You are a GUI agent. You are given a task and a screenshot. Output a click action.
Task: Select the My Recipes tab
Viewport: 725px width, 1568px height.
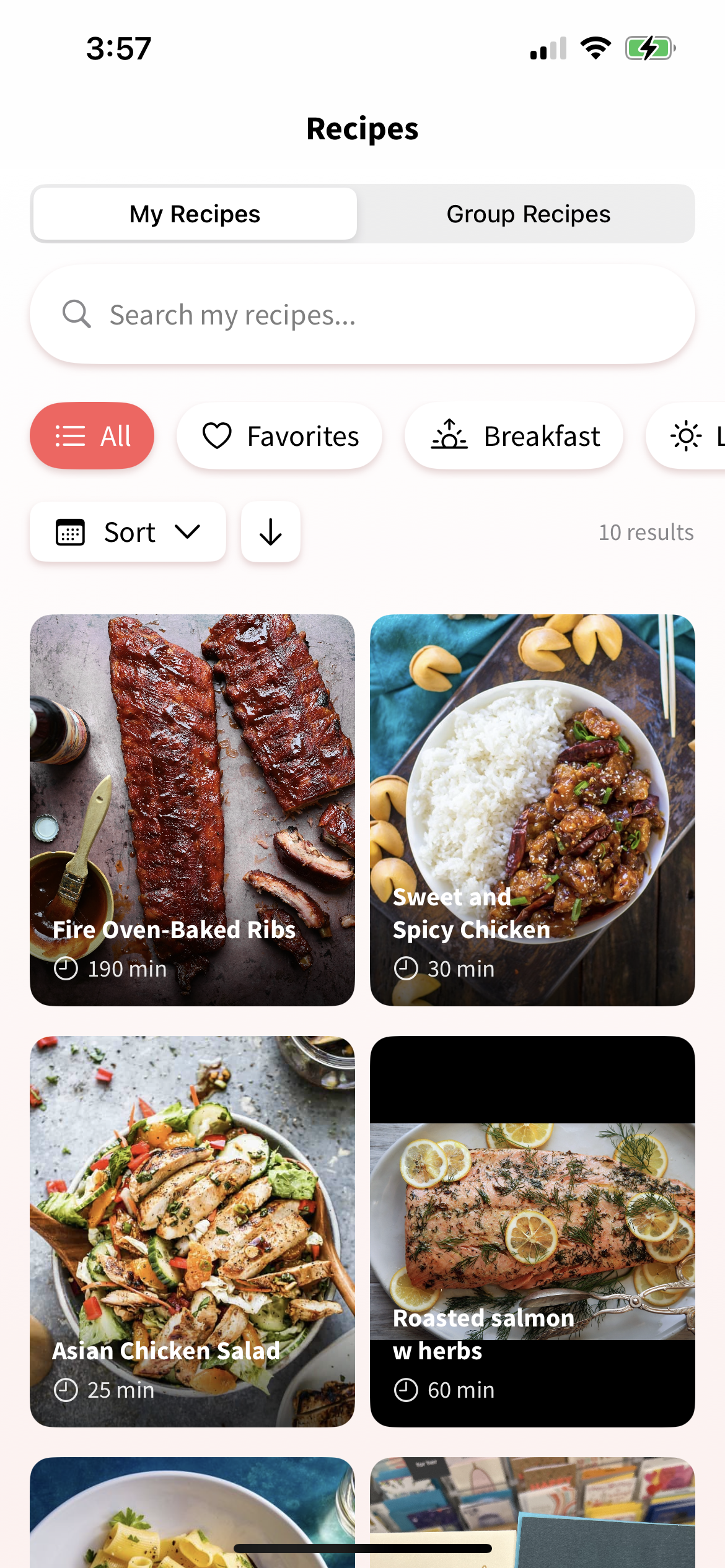tap(195, 213)
